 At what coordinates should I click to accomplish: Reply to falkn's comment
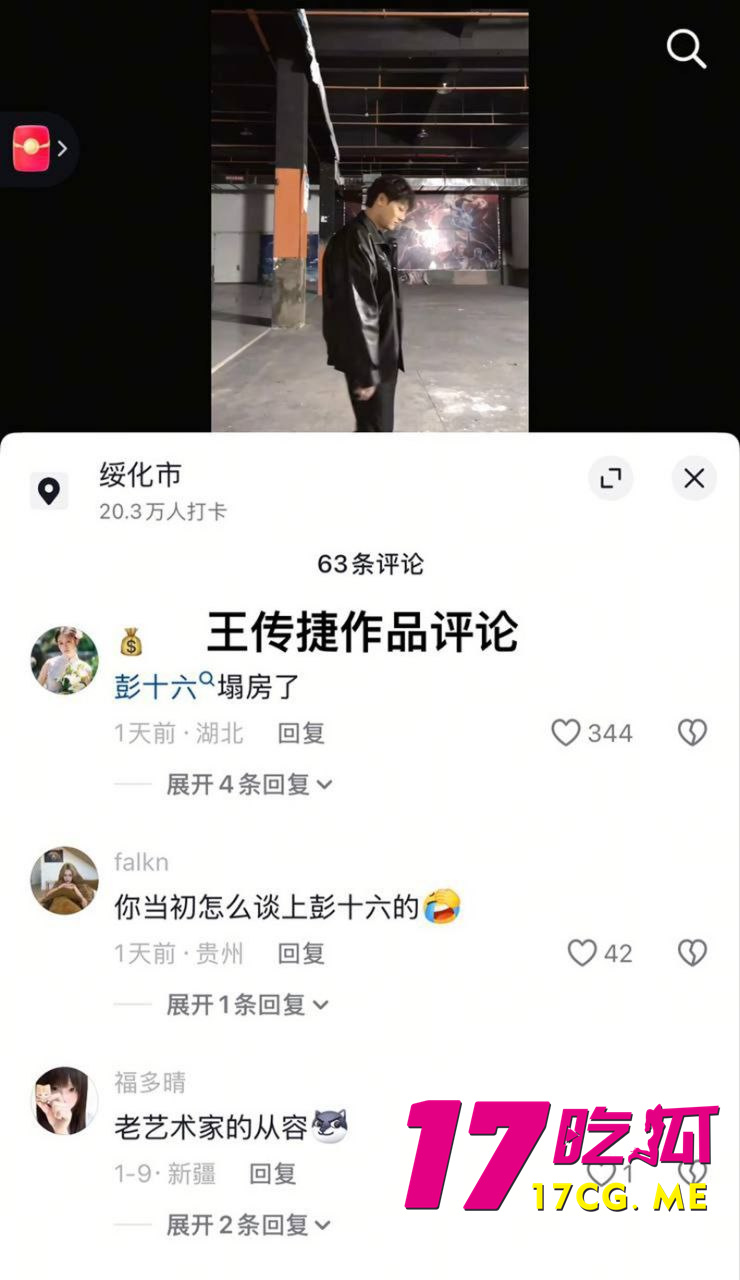point(301,953)
